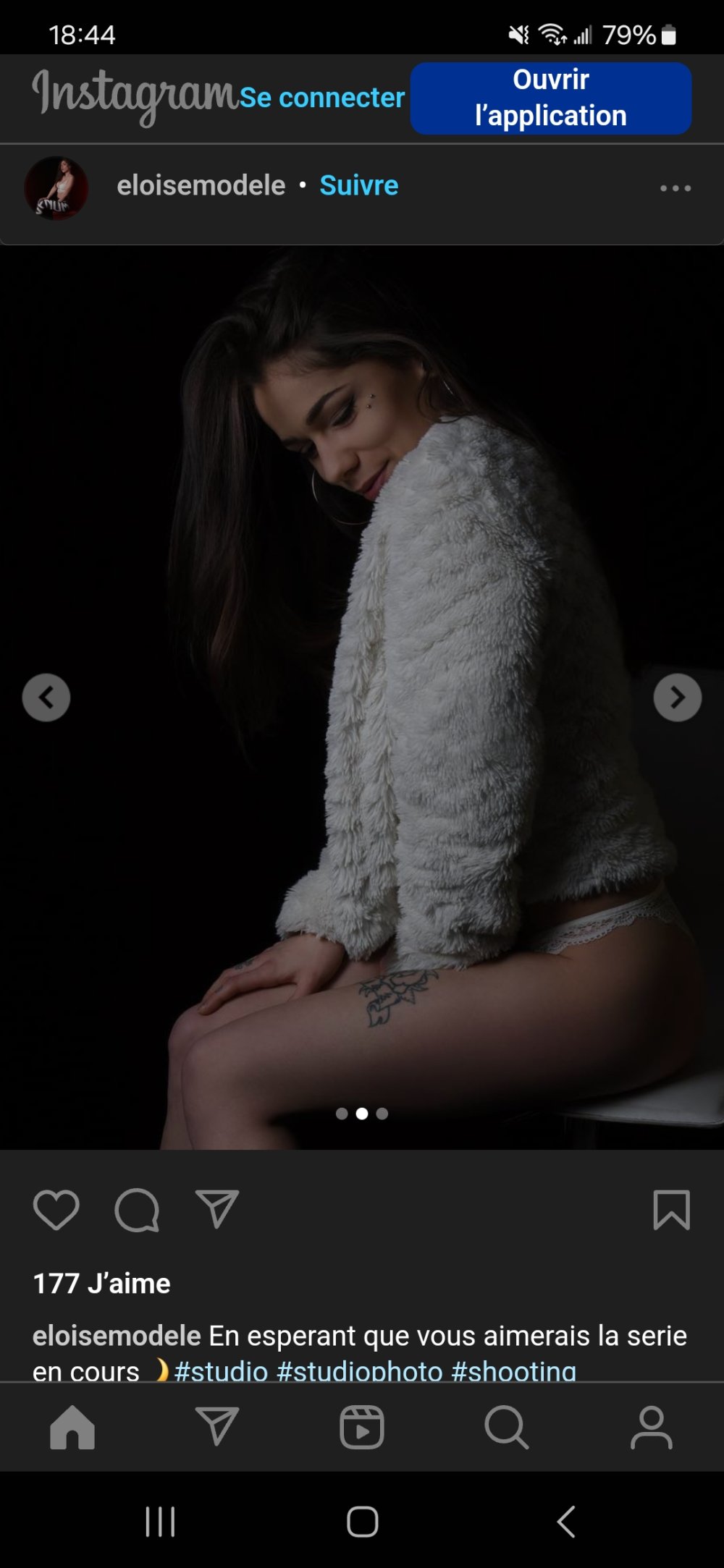Tap Se connecter to log in
The image size is (724, 1568).
[322, 98]
